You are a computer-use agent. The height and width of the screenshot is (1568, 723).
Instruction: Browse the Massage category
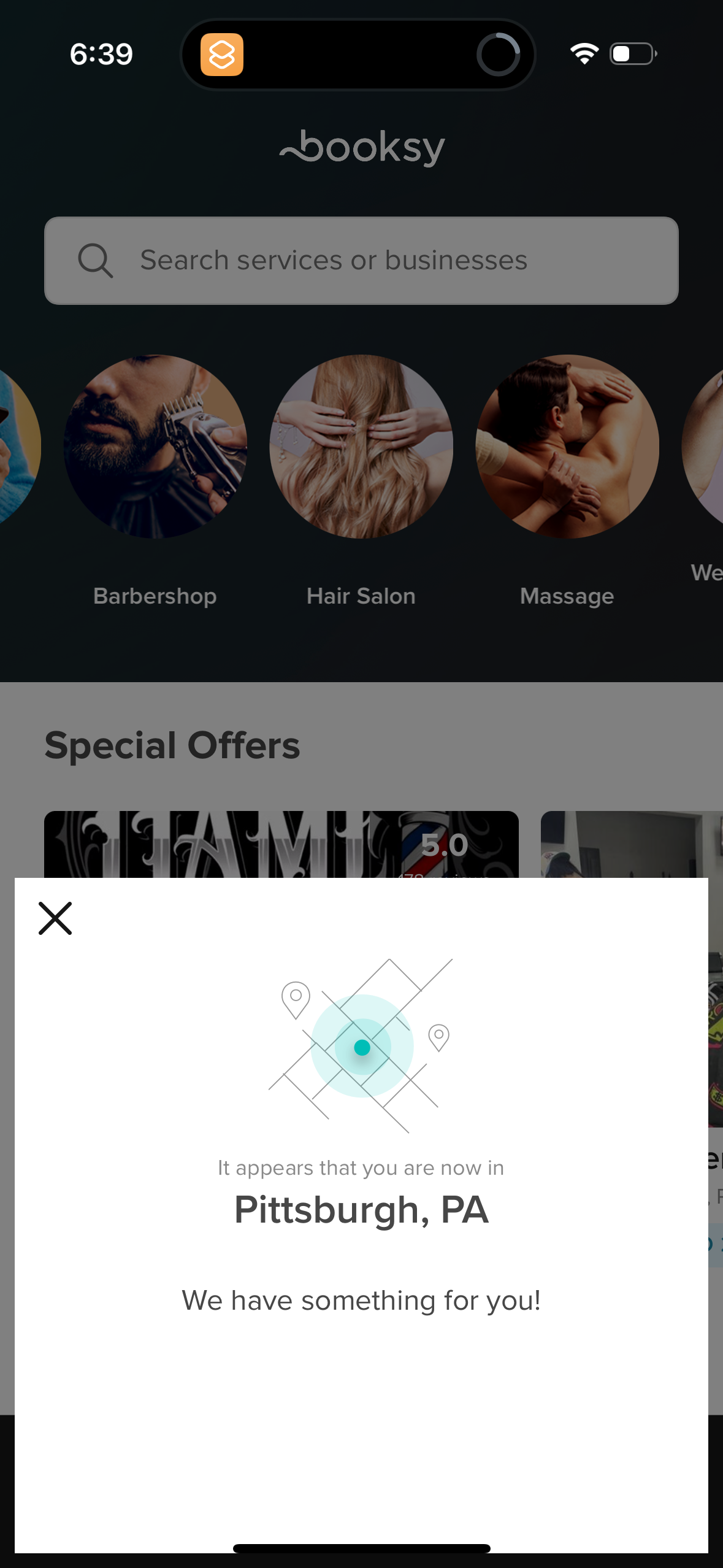click(567, 447)
